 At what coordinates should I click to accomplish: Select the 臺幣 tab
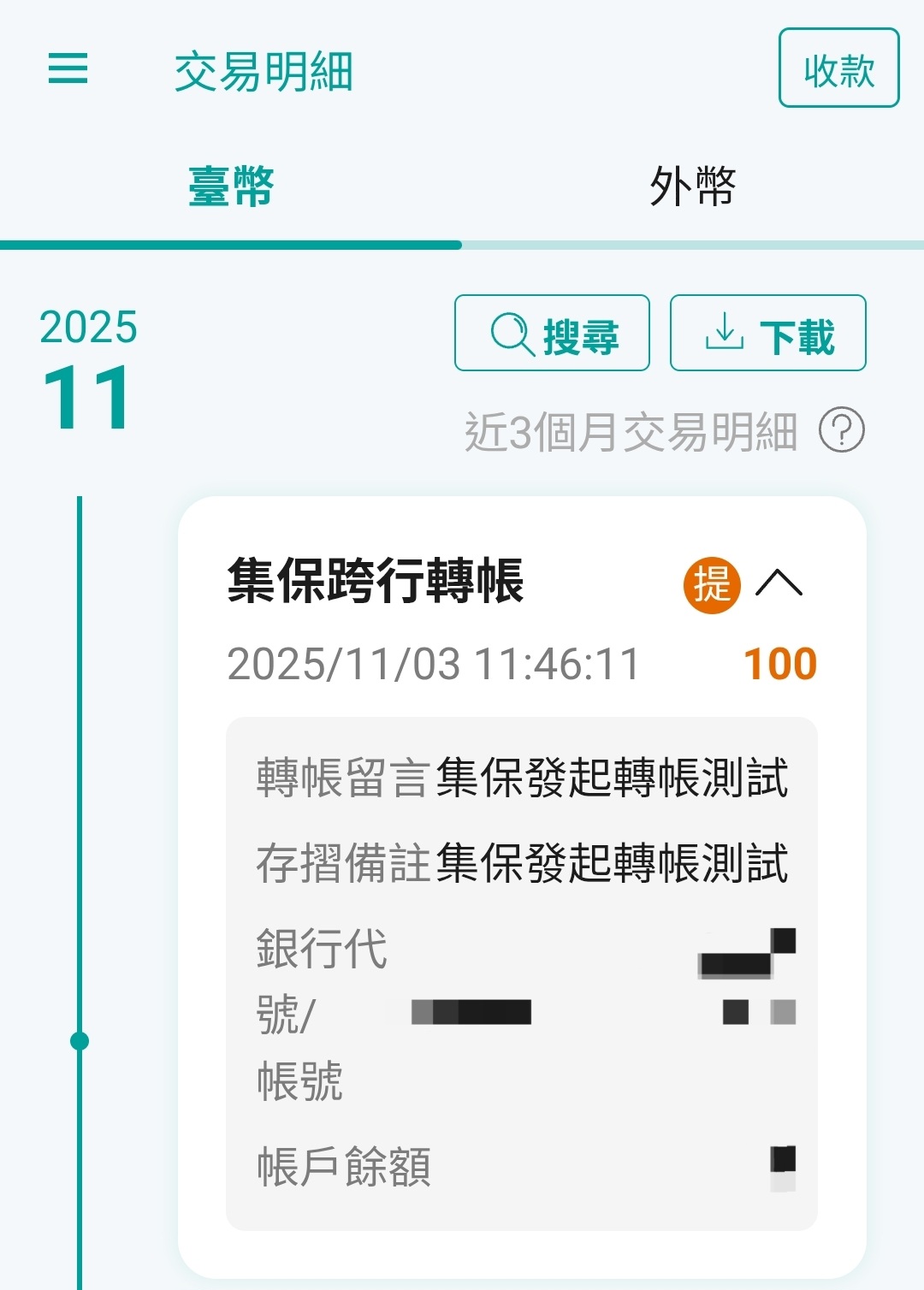point(231,186)
